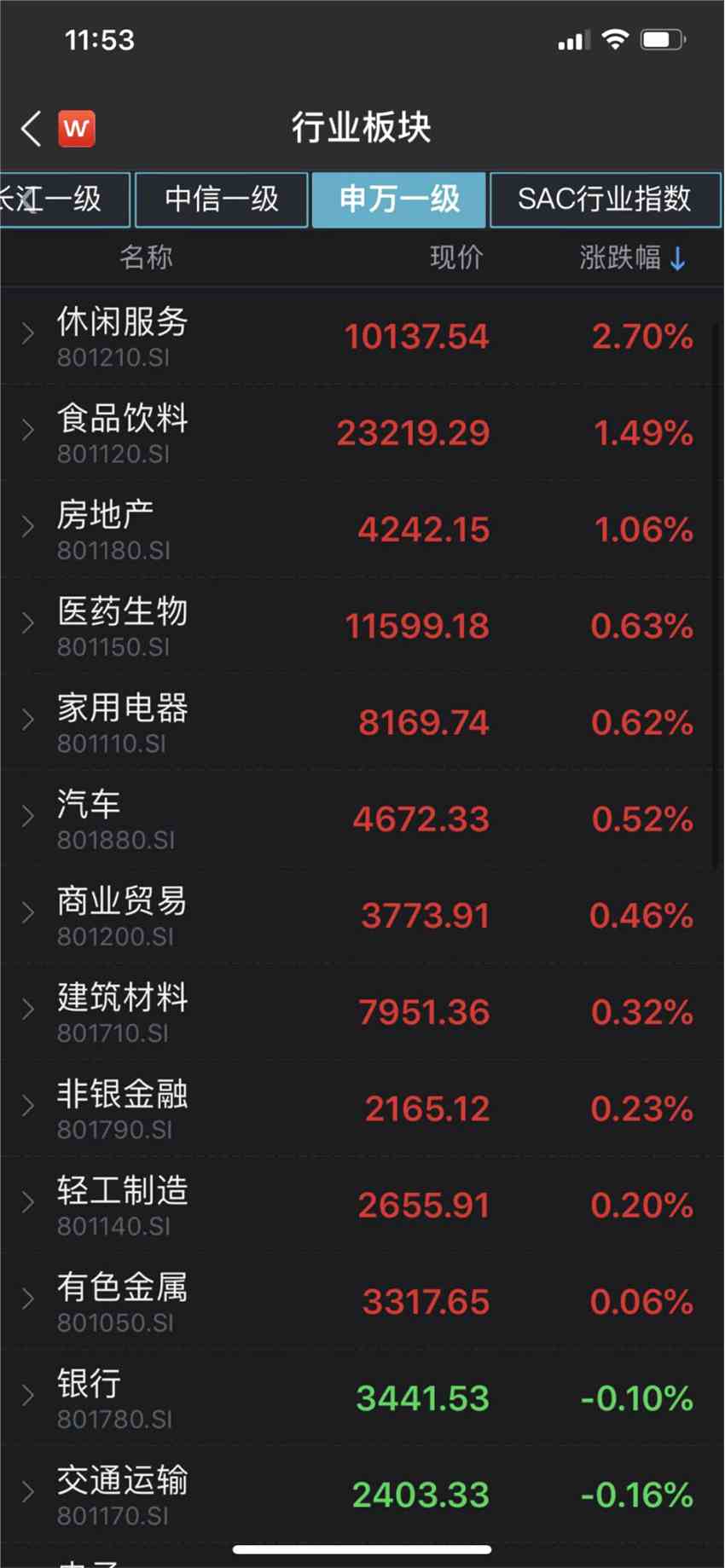Open the 休闲服务 sector row
The image size is (725, 1568).
(362, 336)
